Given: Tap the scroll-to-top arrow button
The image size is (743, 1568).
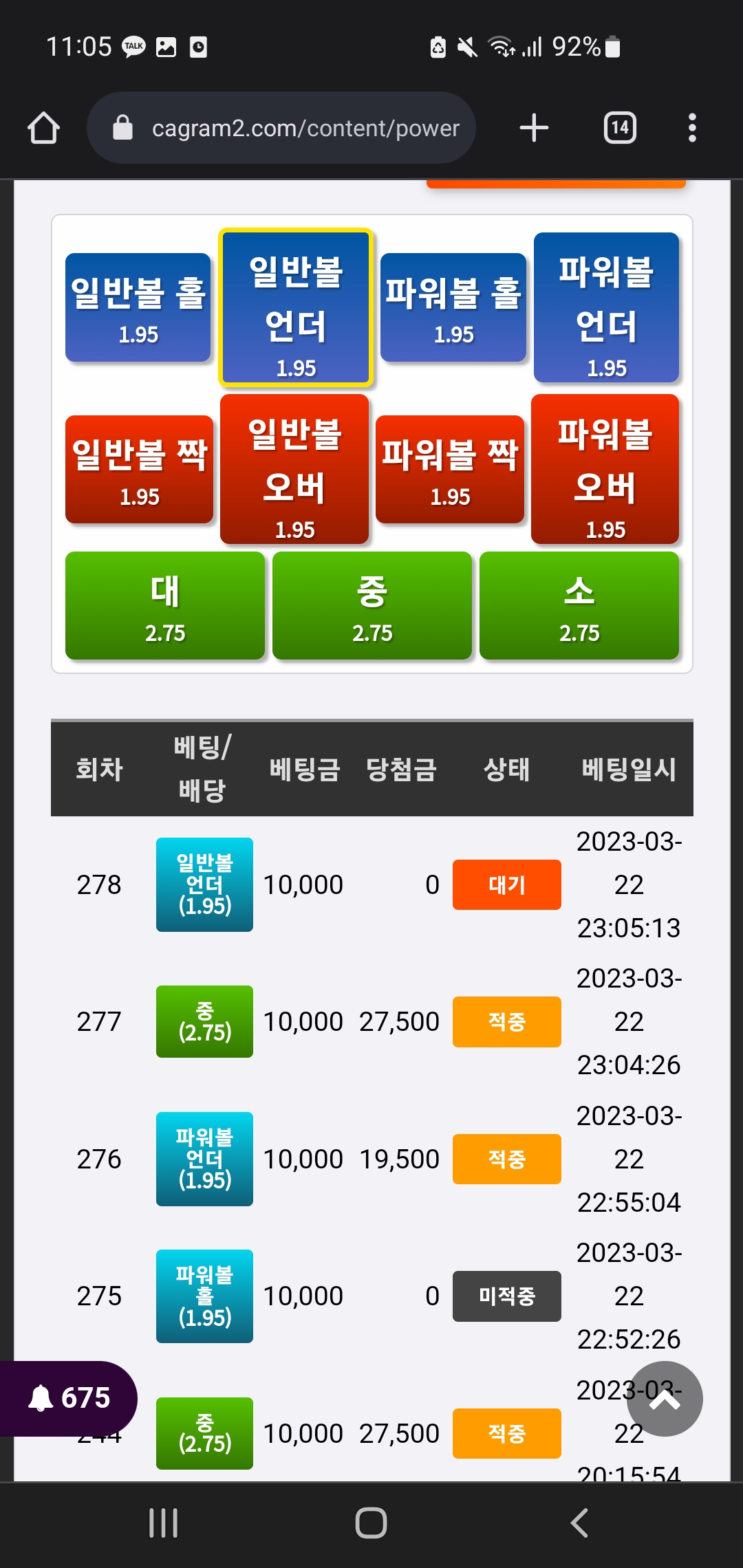Looking at the screenshot, I should (x=665, y=1399).
